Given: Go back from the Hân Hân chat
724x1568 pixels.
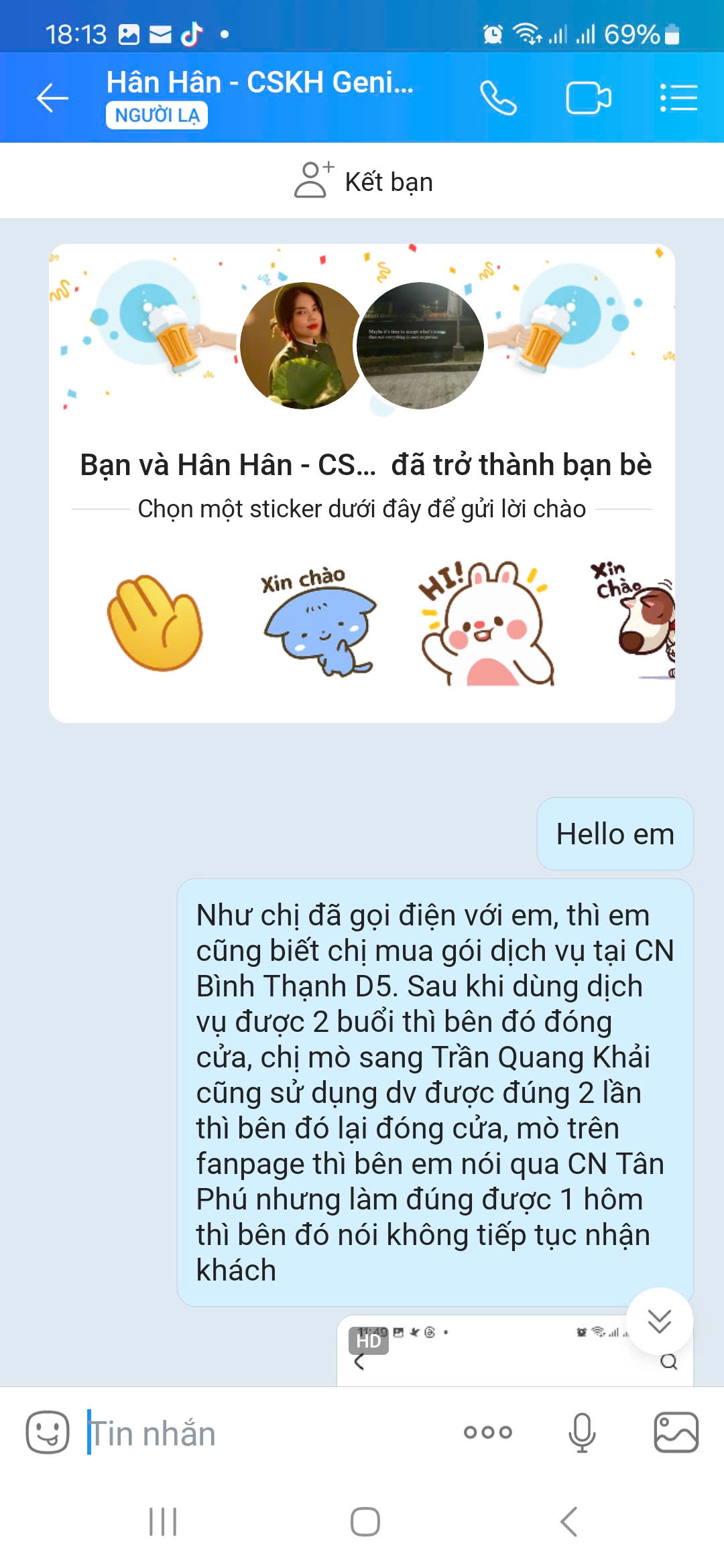Looking at the screenshot, I should pos(52,99).
